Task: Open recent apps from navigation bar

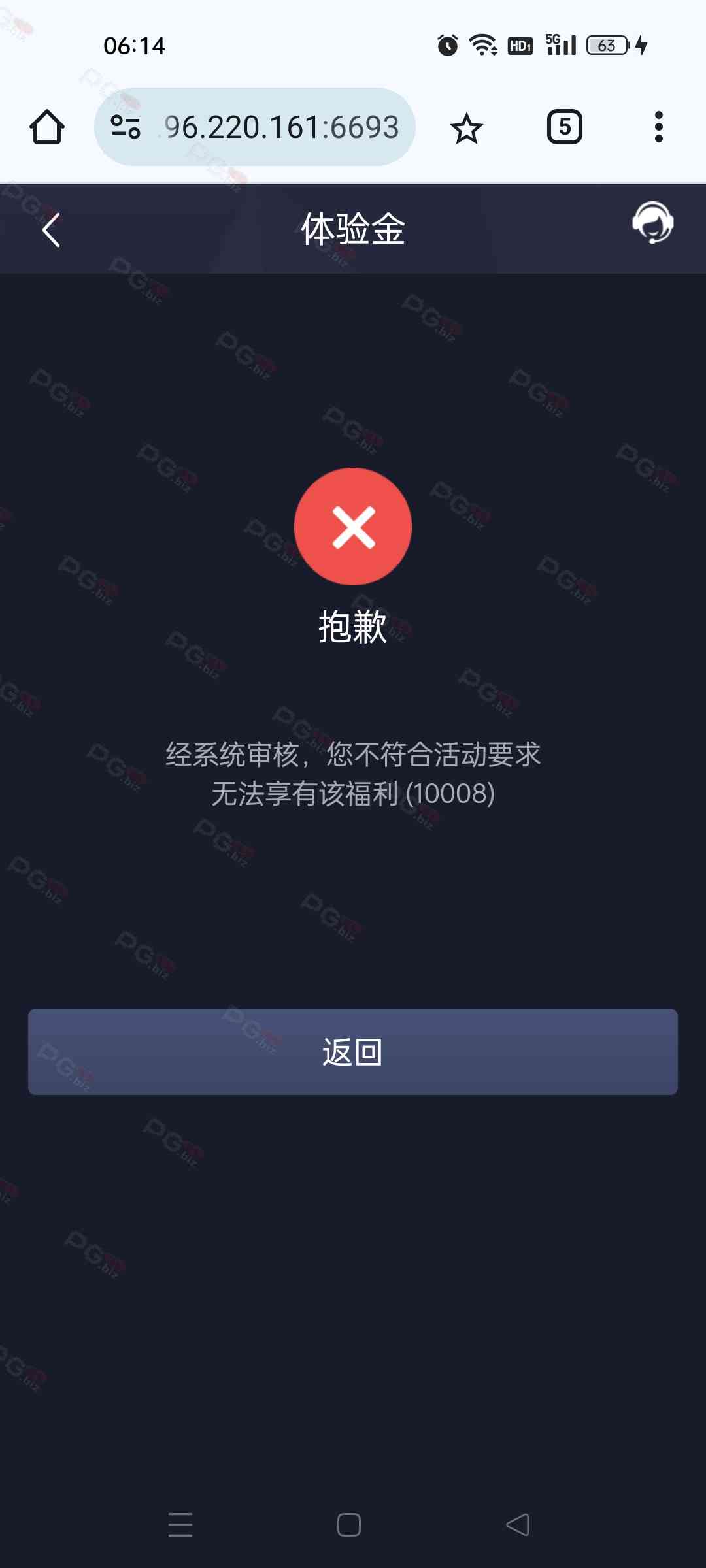Action: [x=180, y=1525]
